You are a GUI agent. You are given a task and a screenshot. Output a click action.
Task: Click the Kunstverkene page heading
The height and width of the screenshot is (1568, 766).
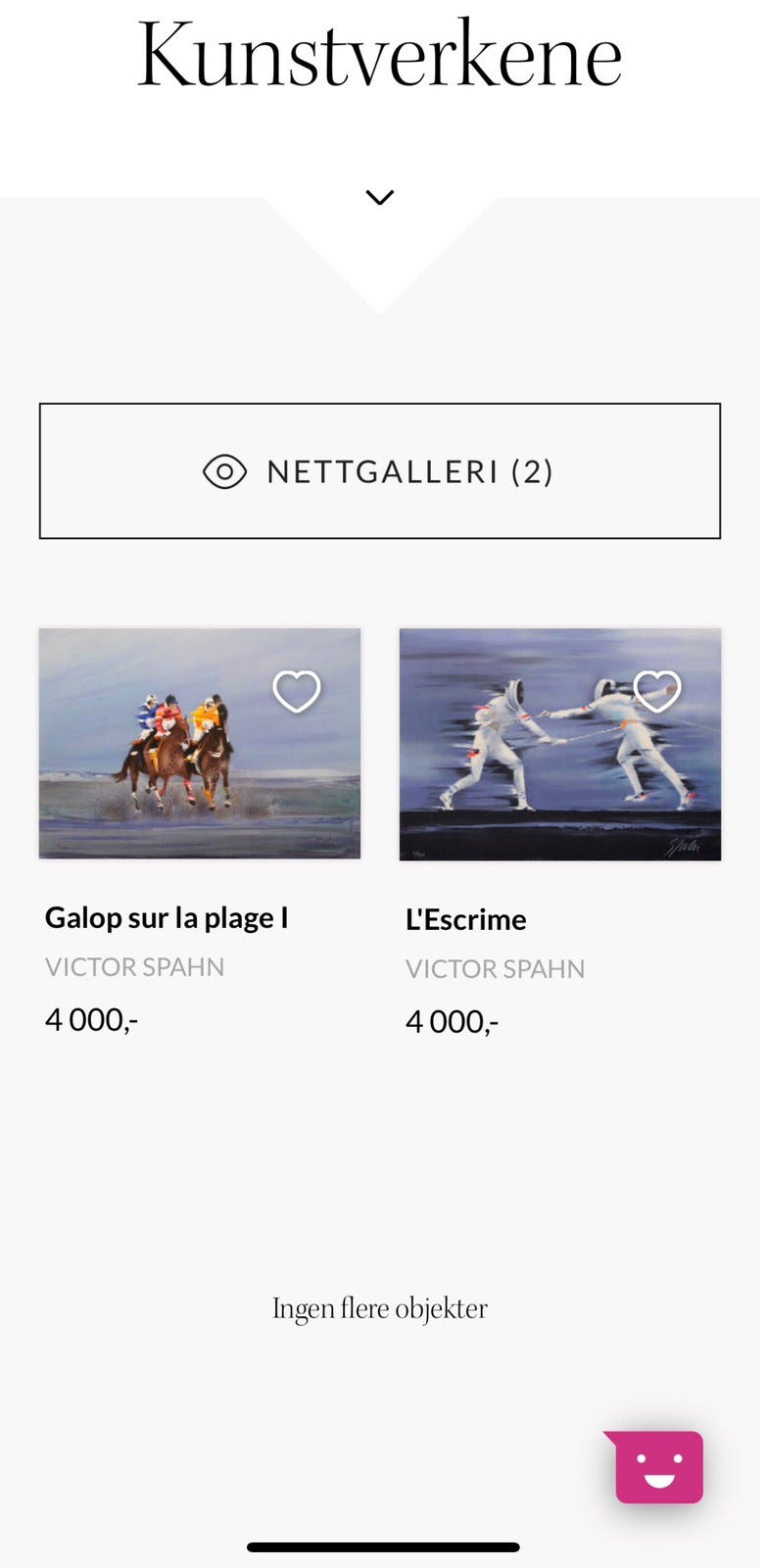coord(380,54)
